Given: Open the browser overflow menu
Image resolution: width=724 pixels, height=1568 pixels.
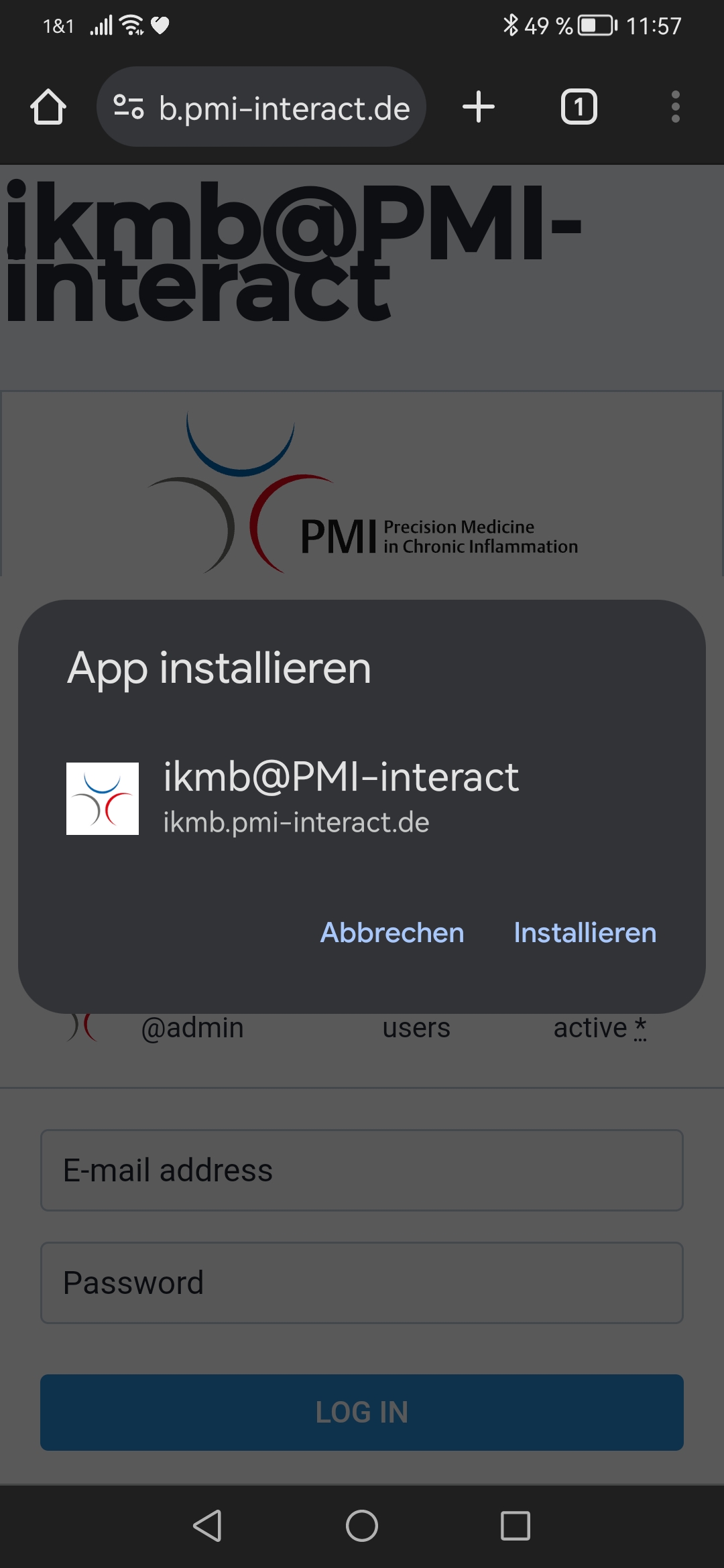Looking at the screenshot, I should (676, 107).
